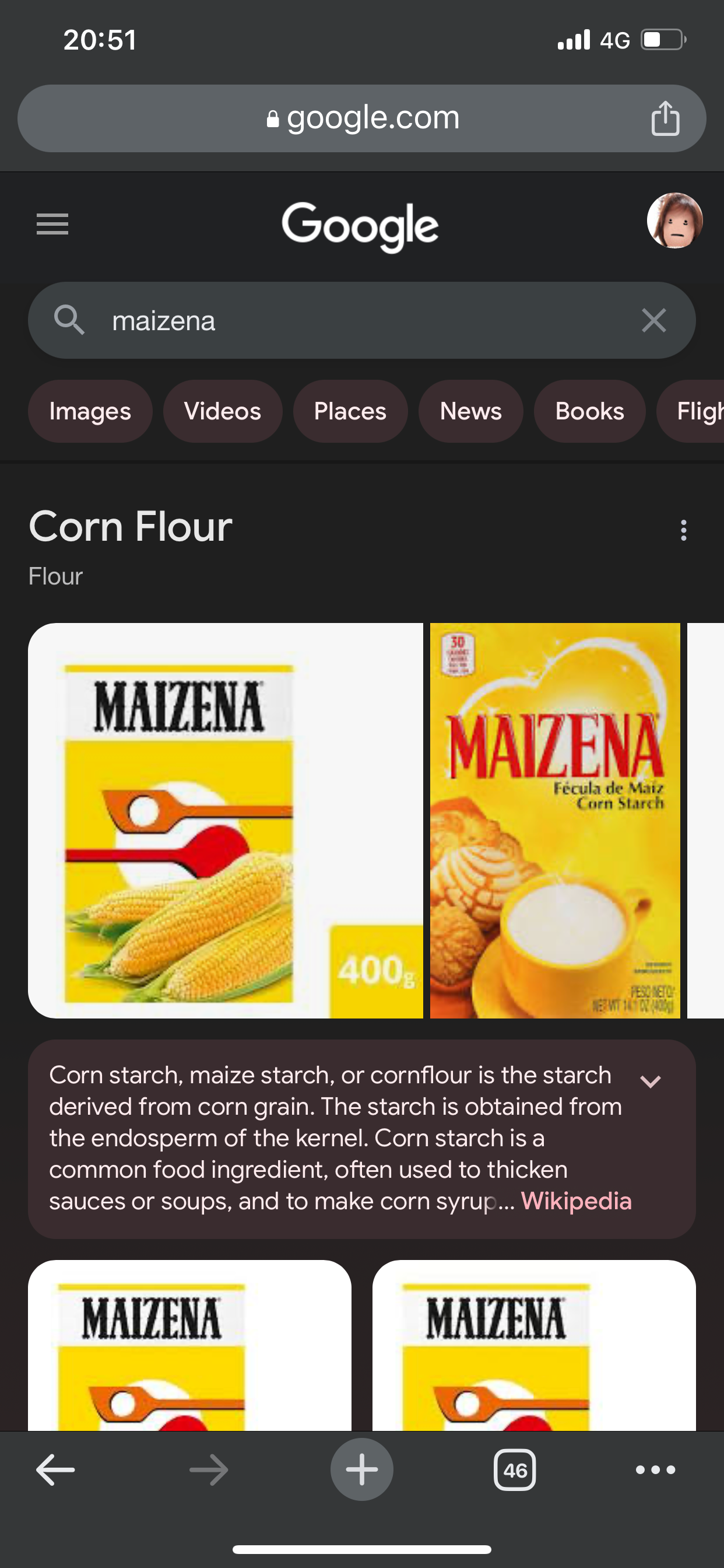The image size is (724, 1568).
Task: Share this page from the address bar
Action: (x=665, y=118)
